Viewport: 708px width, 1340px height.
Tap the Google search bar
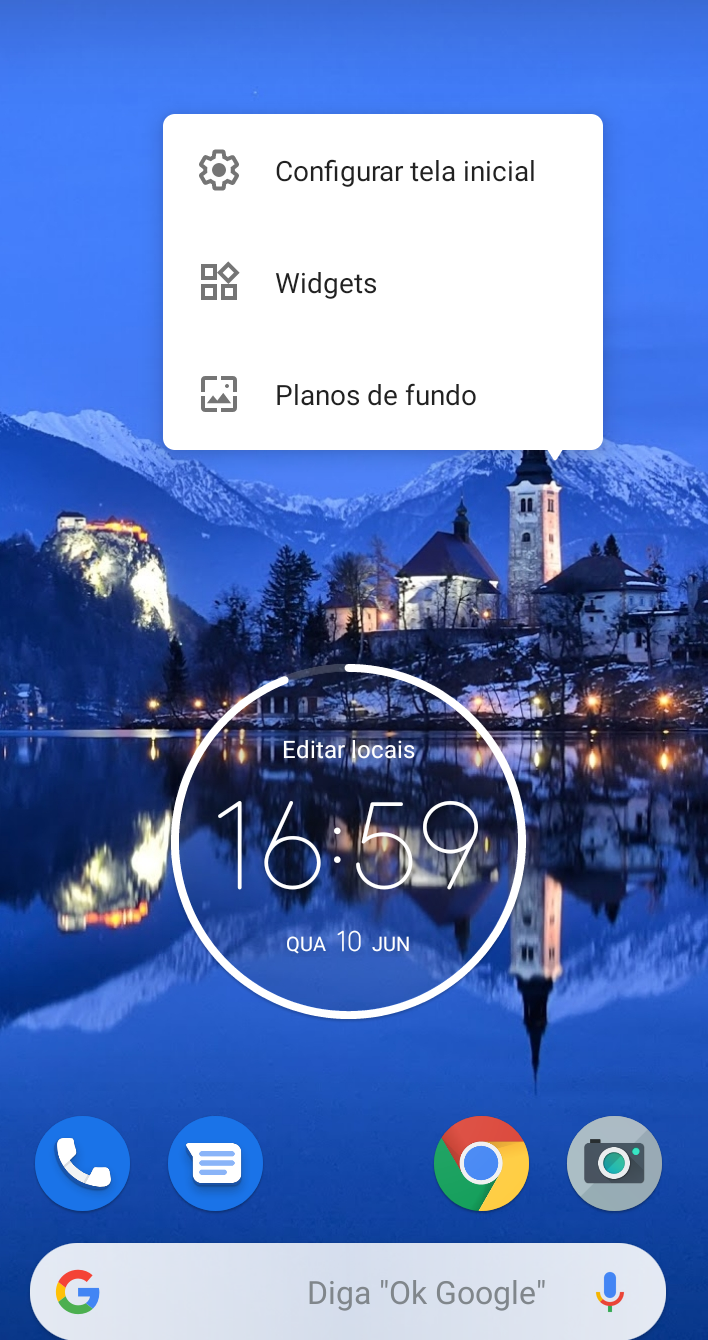tap(330, 1293)
